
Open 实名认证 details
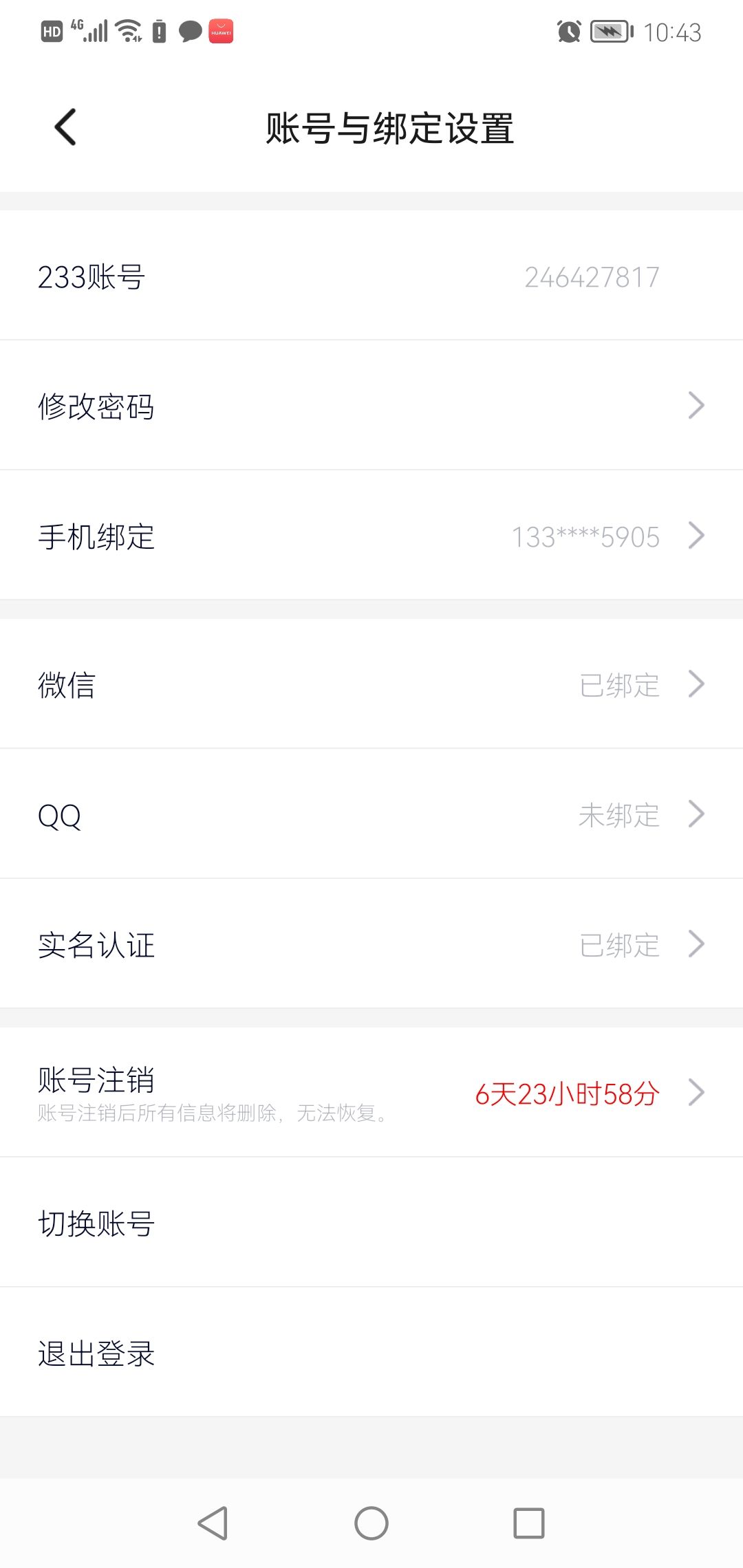pyautogui.click(x=371, y=944)
